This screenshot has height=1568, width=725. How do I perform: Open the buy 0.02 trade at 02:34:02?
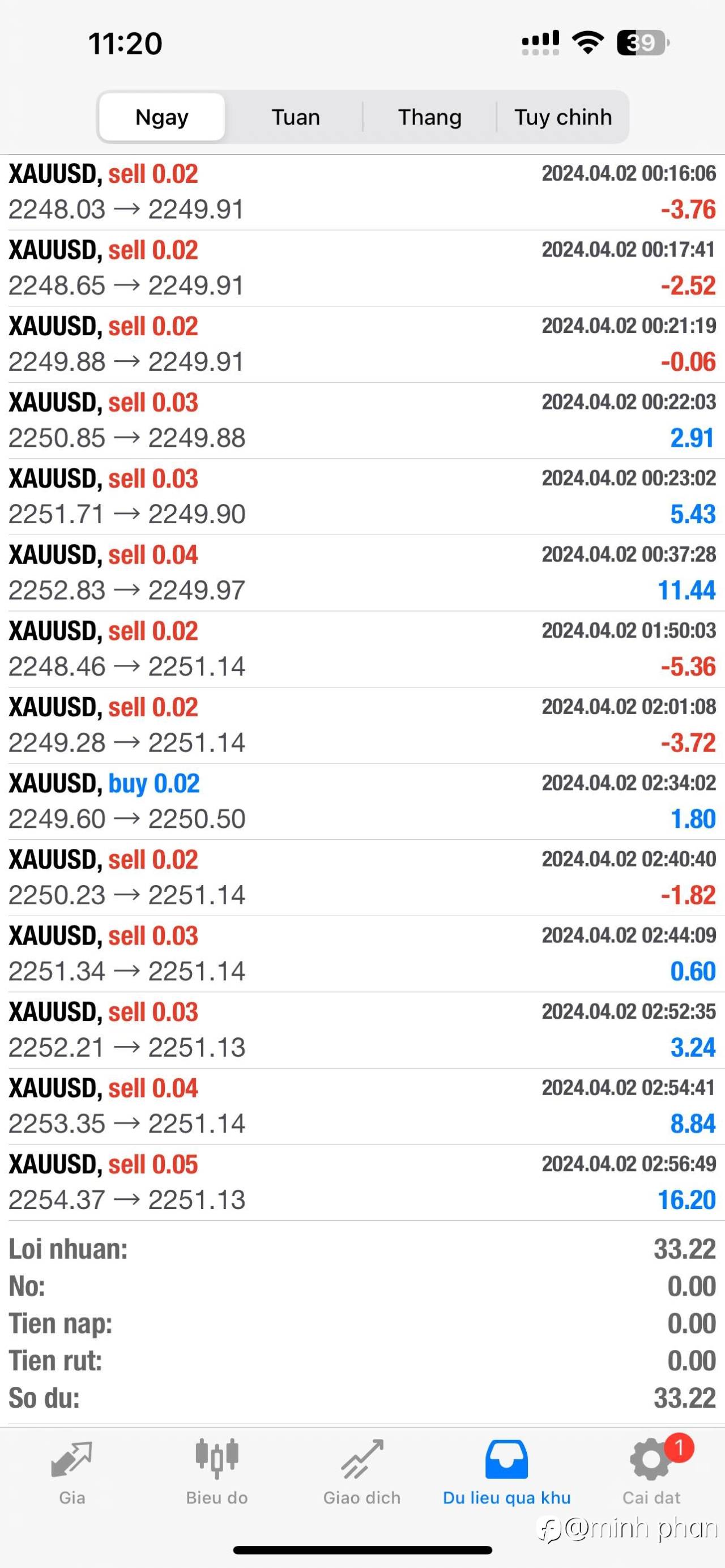362,802
